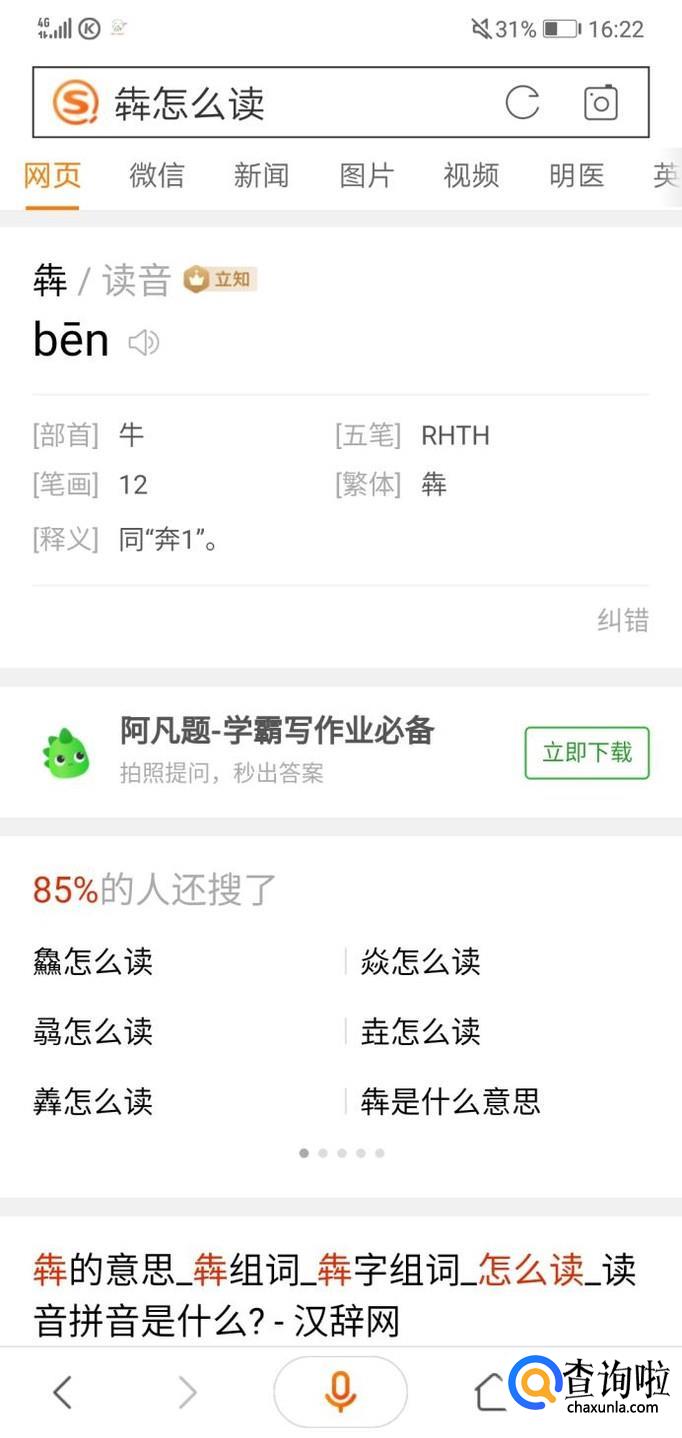Tap 立即下载 for 阿凡题
Image resolution: width=682 pixels, height=1438 pixels.
click(x=587, y=753)
